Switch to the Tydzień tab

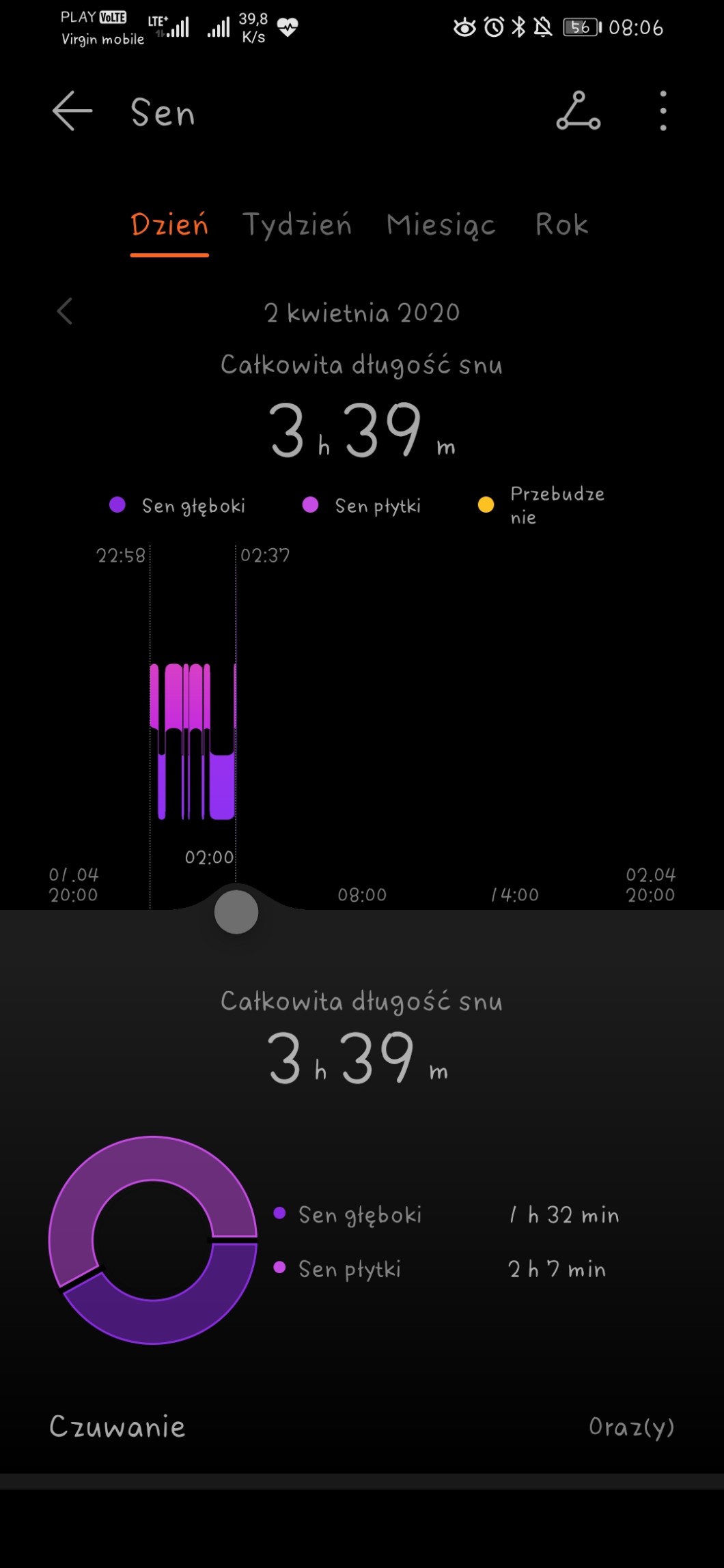pyautogui.click(x=297, y=225)
